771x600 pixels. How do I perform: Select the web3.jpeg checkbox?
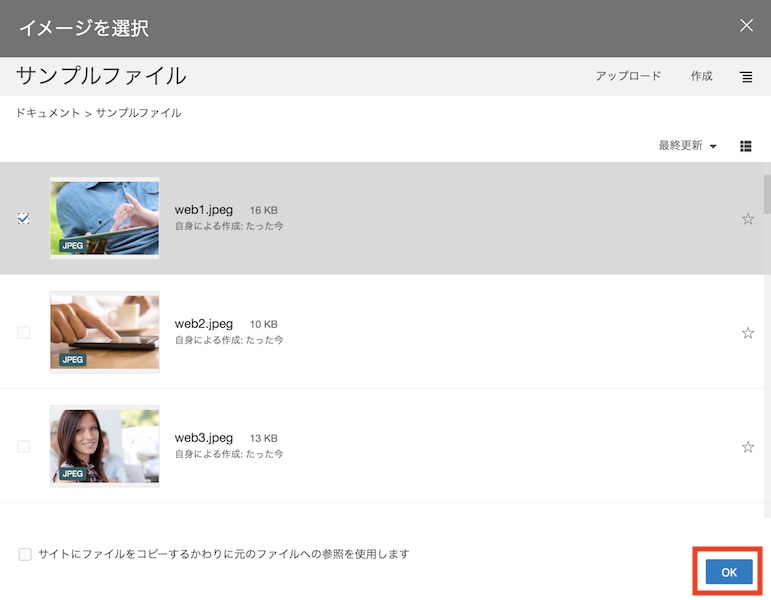click(x=24, y=446)
